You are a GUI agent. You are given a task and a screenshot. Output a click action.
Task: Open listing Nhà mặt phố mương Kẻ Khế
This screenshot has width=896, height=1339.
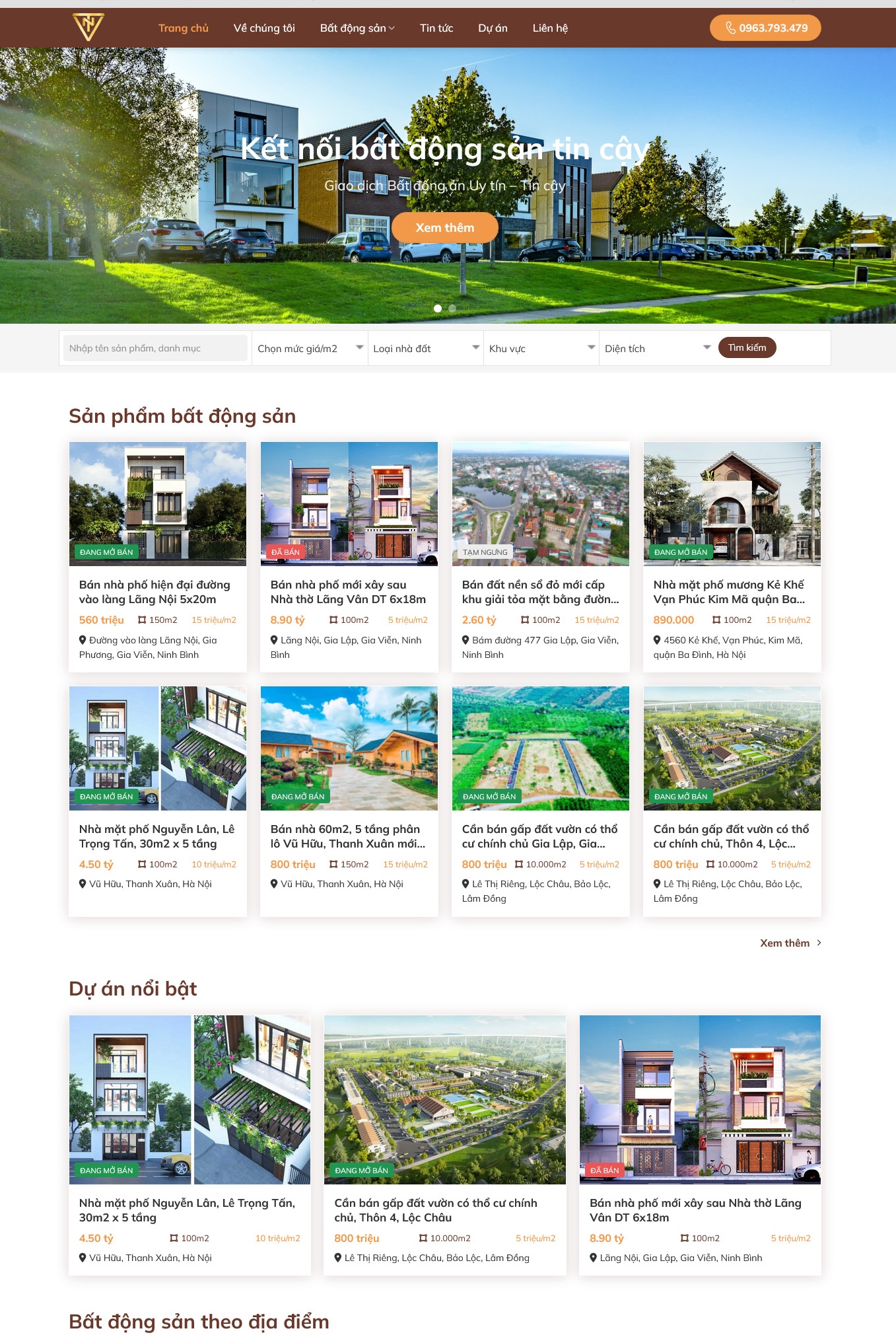click(728, 592)
